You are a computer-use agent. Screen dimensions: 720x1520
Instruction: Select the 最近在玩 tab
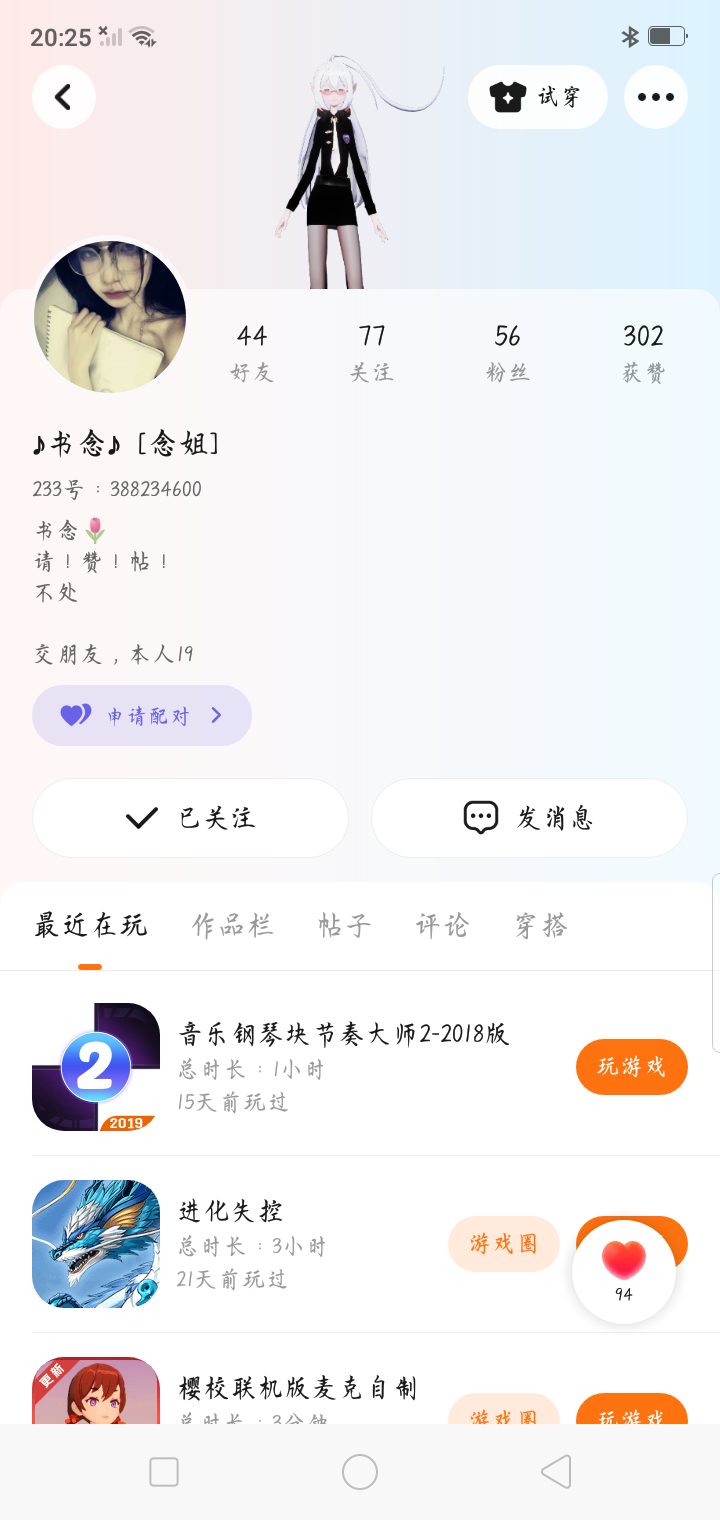point(91,926)
